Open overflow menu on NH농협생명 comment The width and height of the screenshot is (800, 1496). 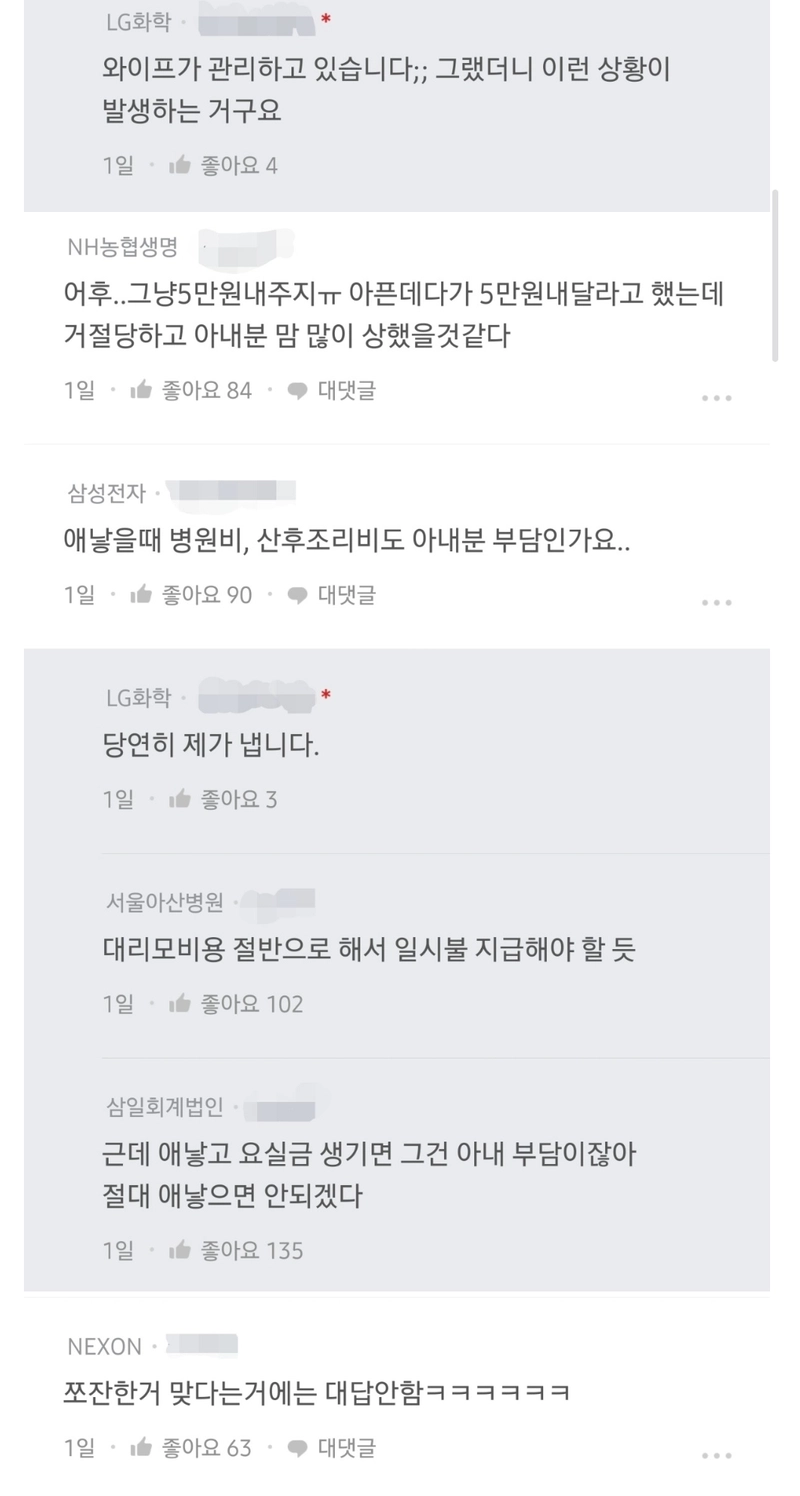coord(717,398)
